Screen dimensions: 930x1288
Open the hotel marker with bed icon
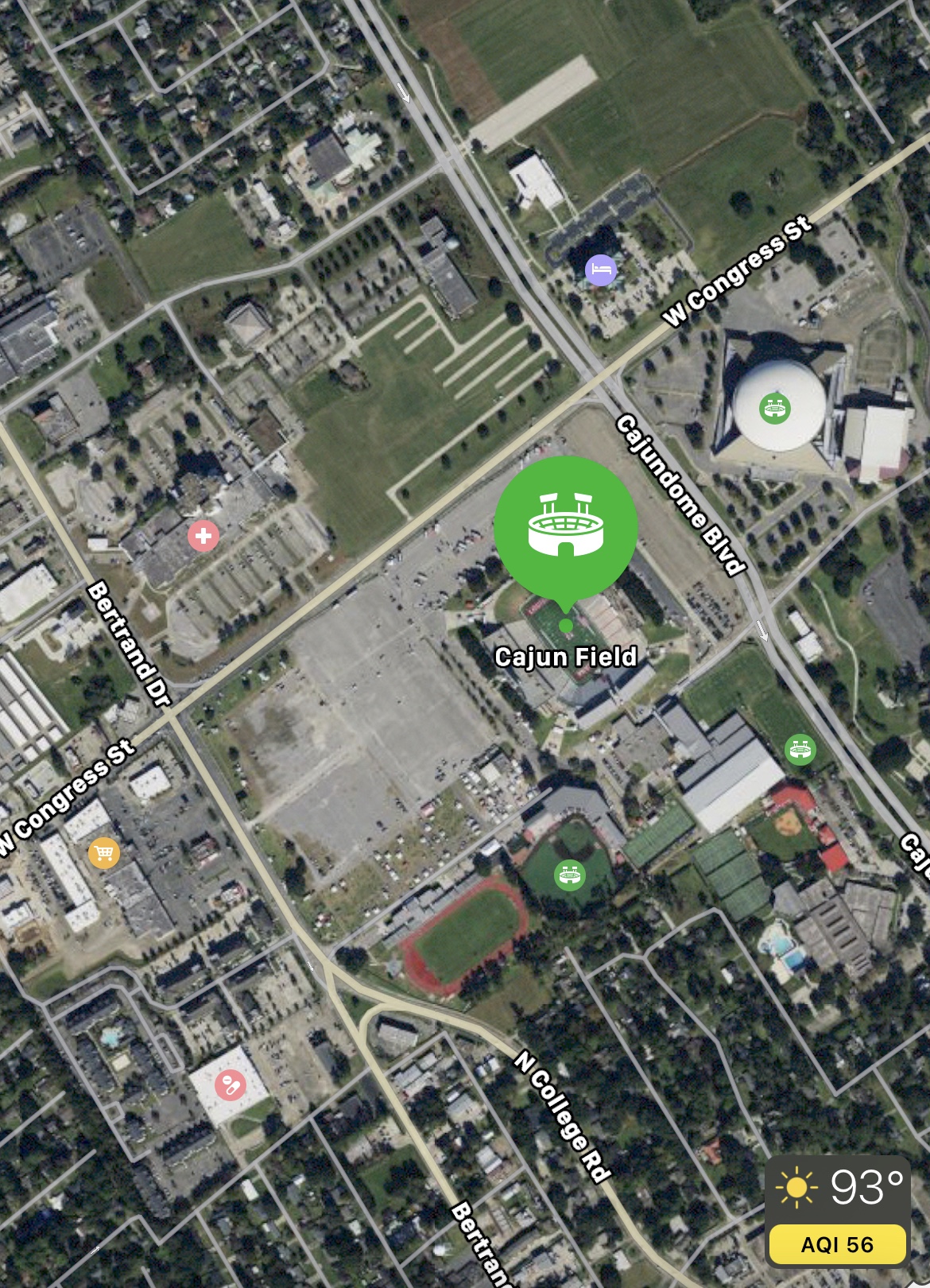(x=601, y=270)
